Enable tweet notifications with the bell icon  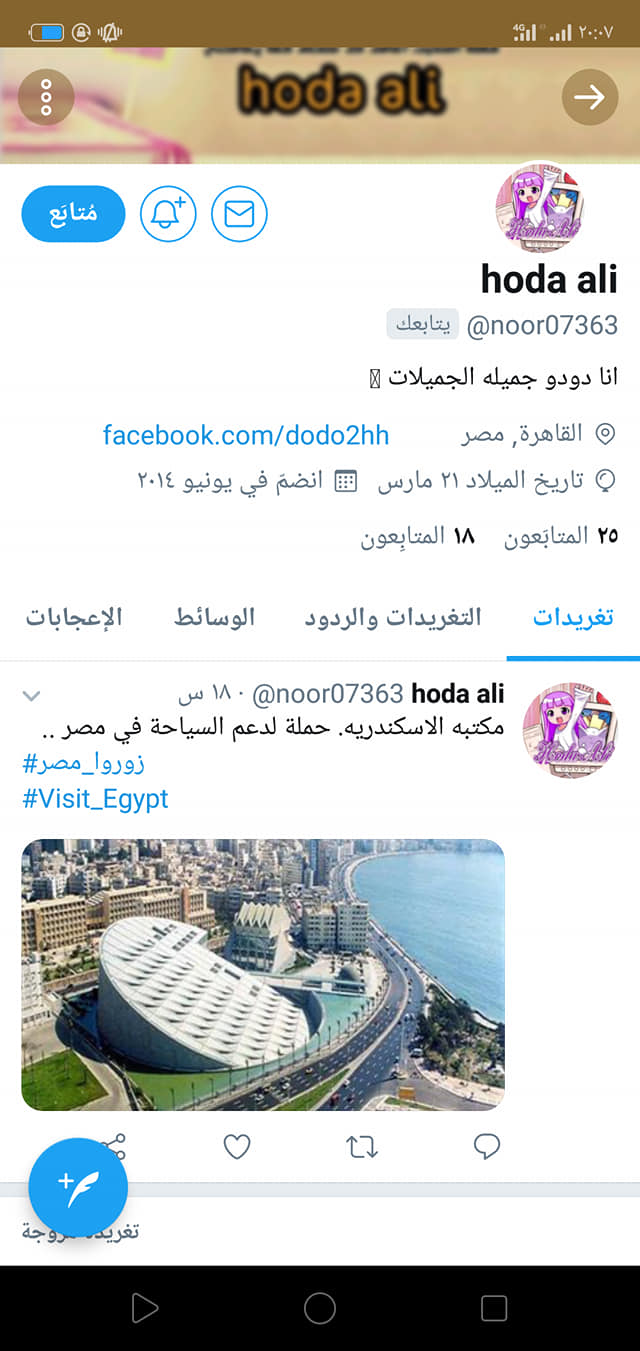[x=168, y=214]
